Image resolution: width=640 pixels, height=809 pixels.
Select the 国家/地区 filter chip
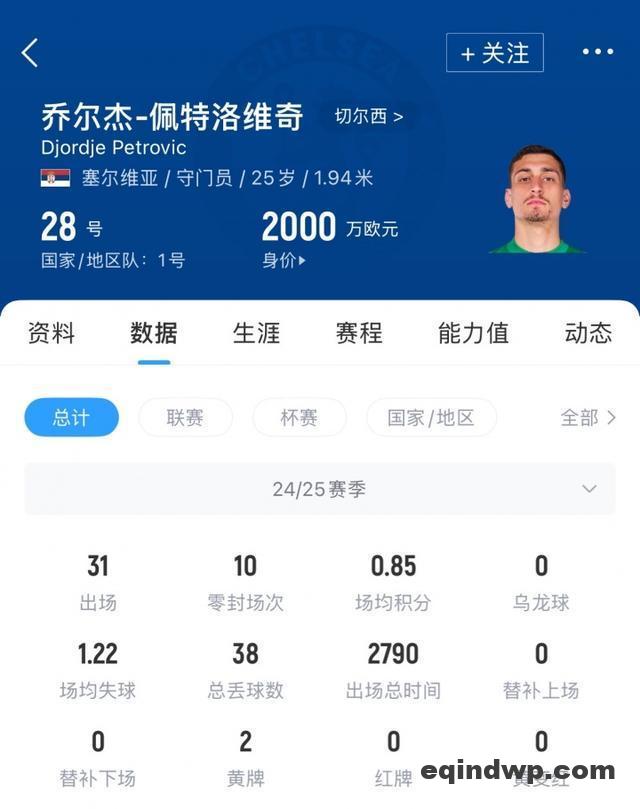(431, 417)
